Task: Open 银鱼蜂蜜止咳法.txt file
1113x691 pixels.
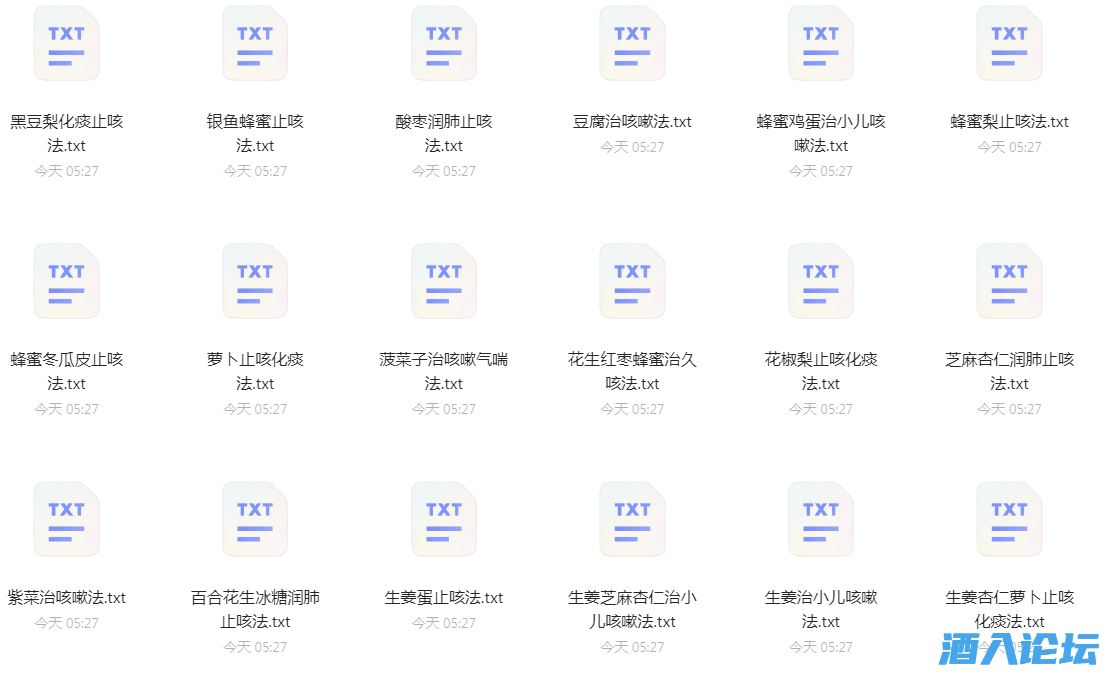Action: (x=255, y=44)
